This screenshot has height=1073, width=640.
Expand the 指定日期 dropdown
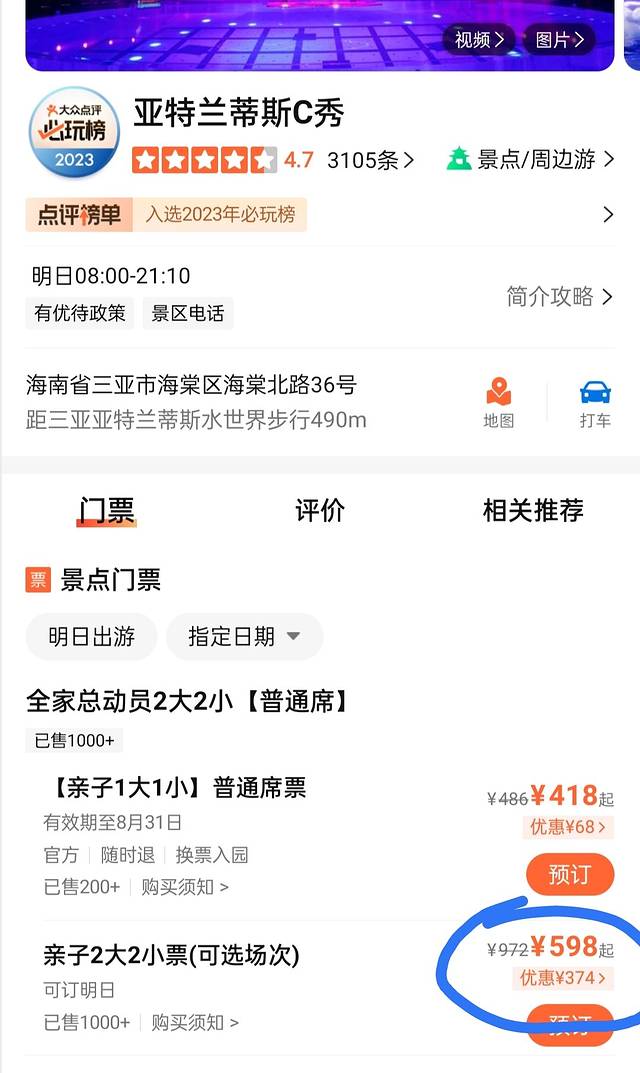point(244,637)
